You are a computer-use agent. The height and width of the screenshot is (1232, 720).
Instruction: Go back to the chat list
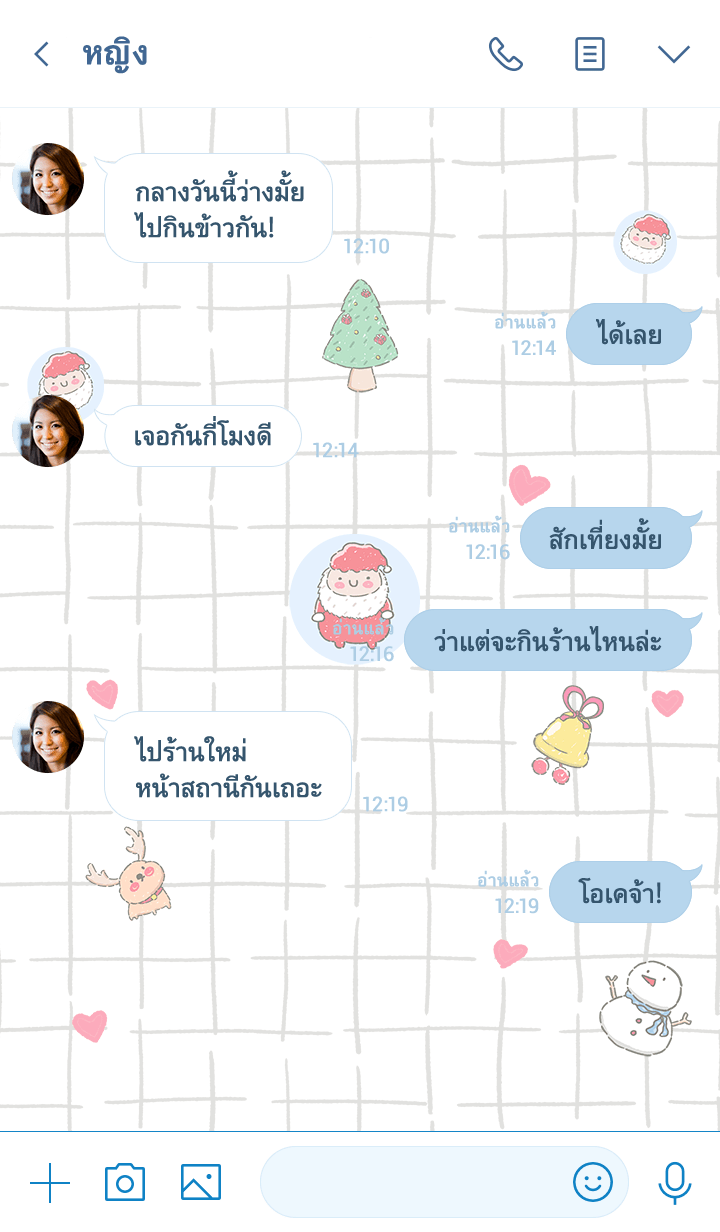[x=41, y=54]
